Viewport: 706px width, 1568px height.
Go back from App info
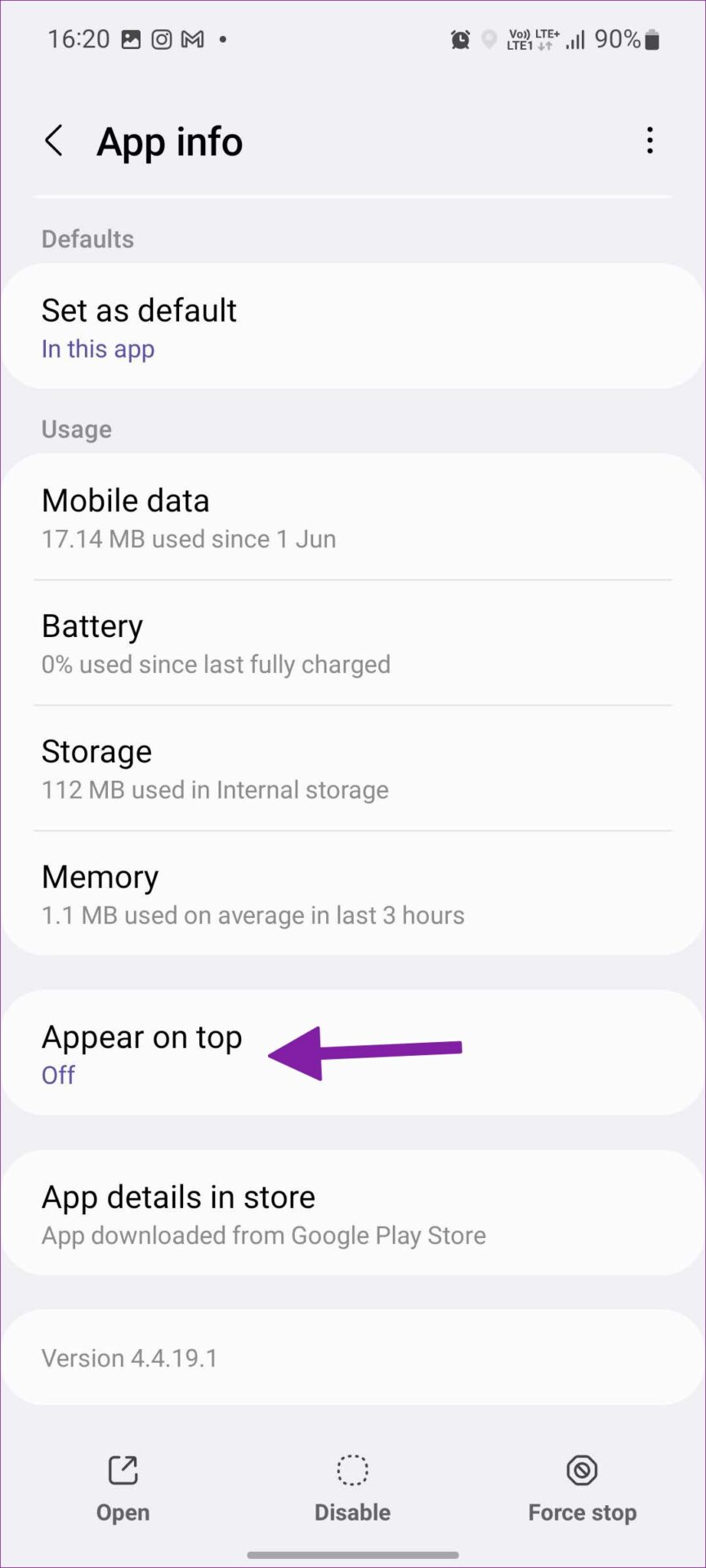coord(54,141)
